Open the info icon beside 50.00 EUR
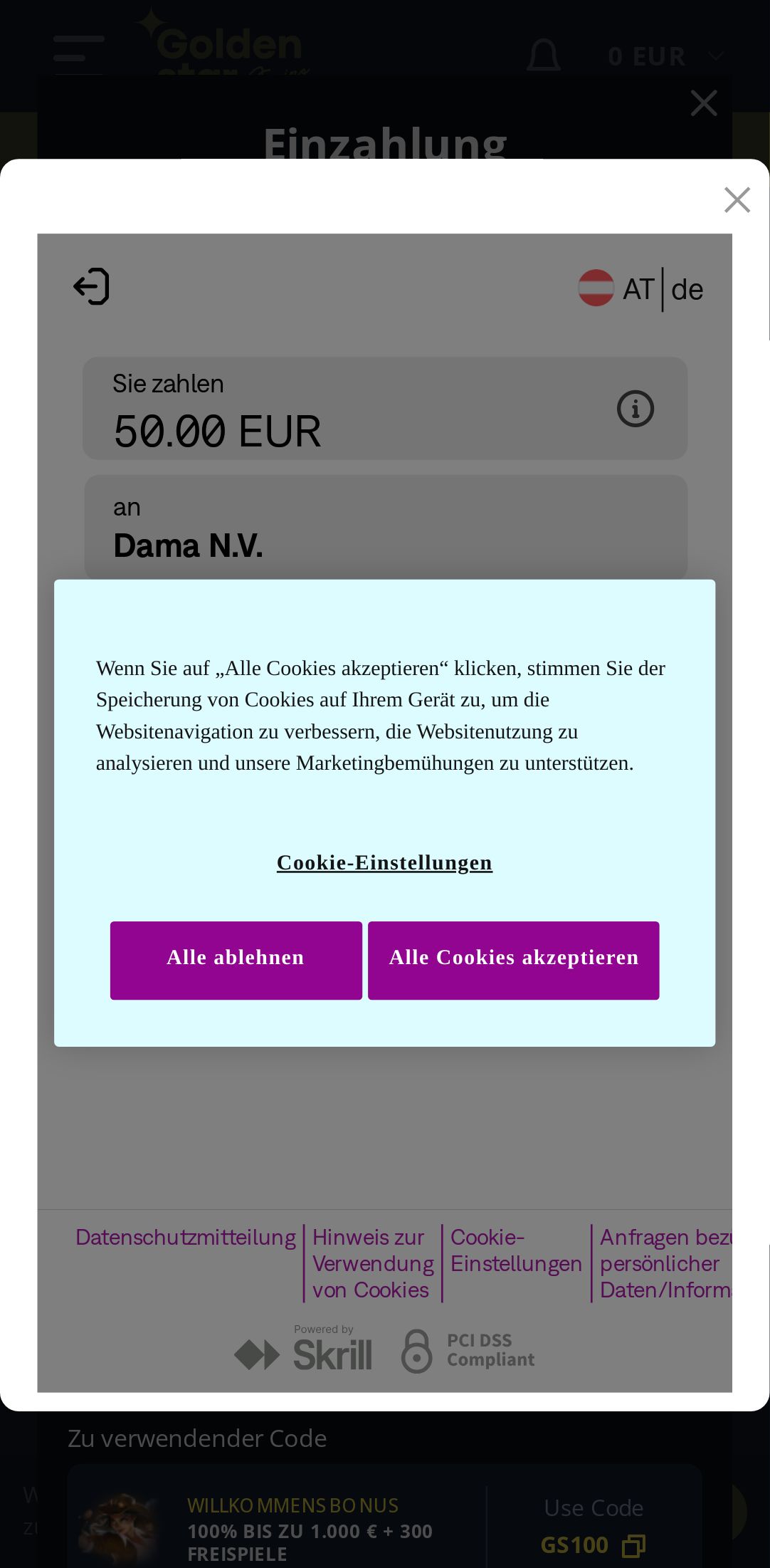770x1568 pixels. (x=635, y=409)
